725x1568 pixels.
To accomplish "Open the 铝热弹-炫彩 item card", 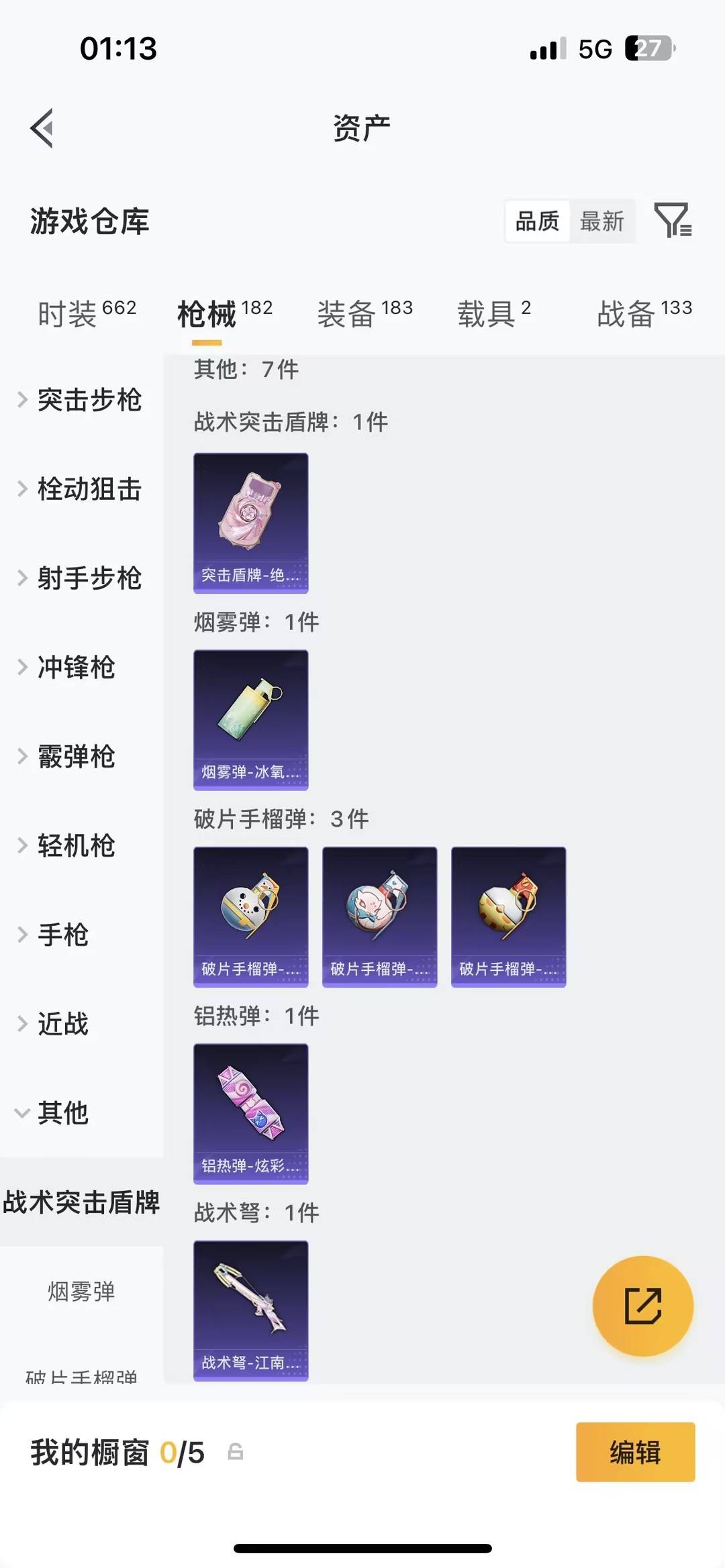I will [250, 1114].
